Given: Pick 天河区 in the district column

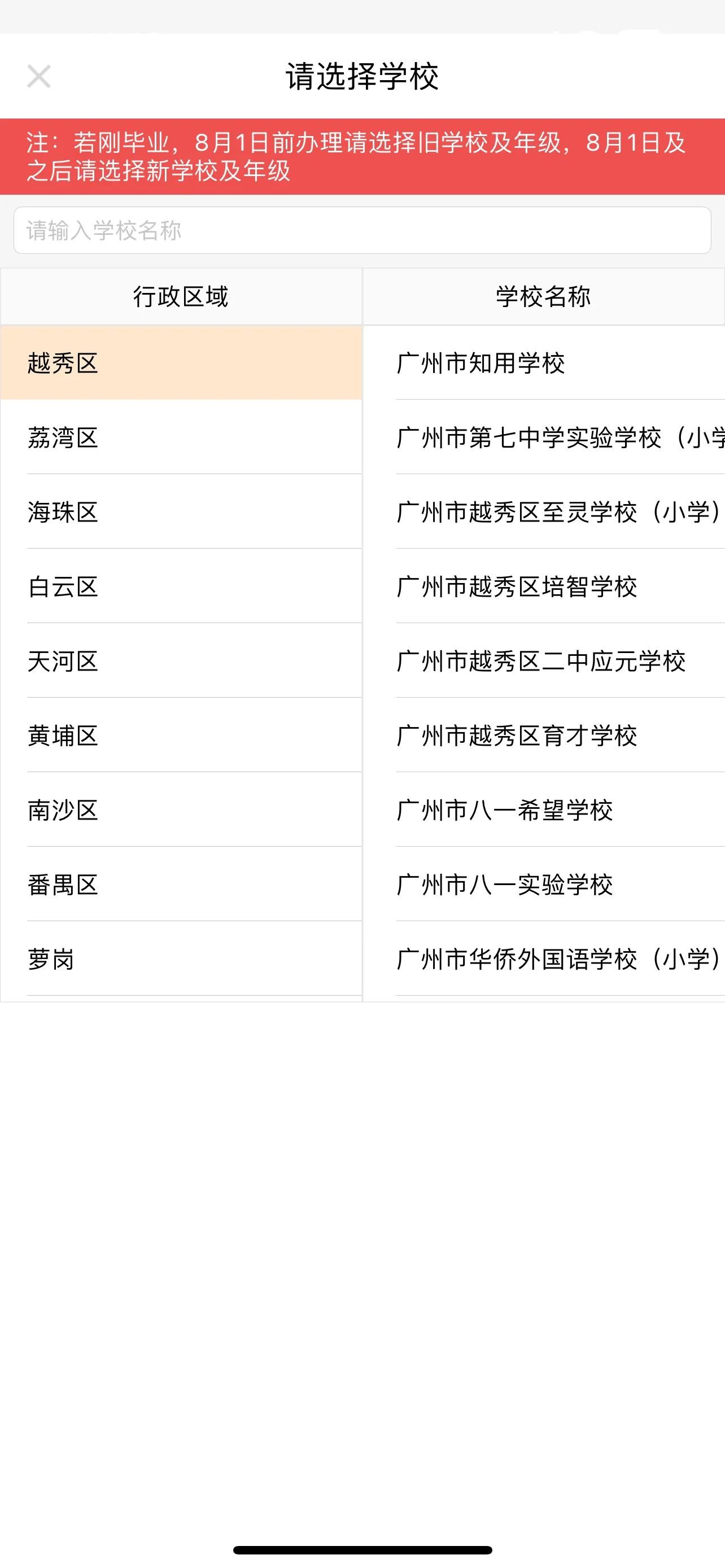Looking at the screenshot, I should coord(181,661).
